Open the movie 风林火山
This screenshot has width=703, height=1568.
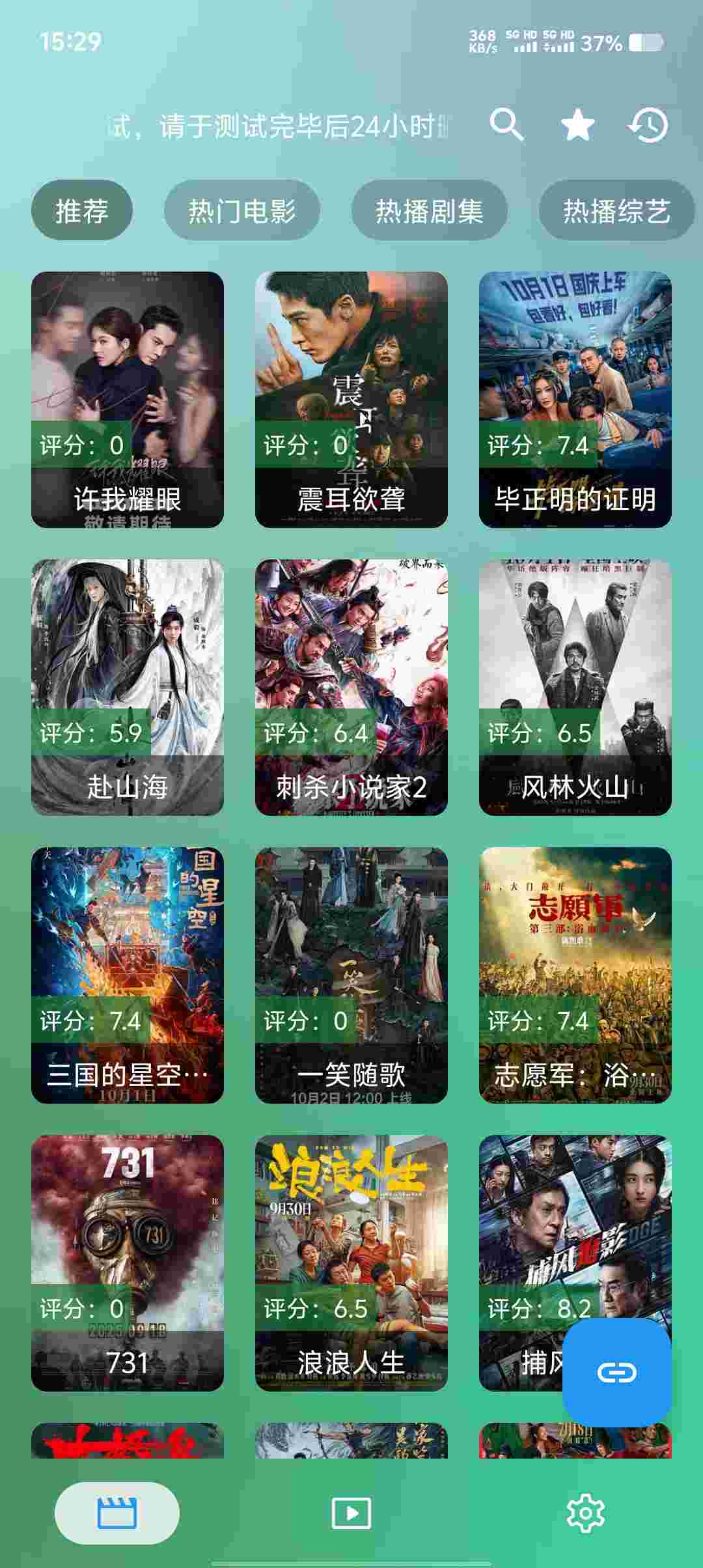575,687
